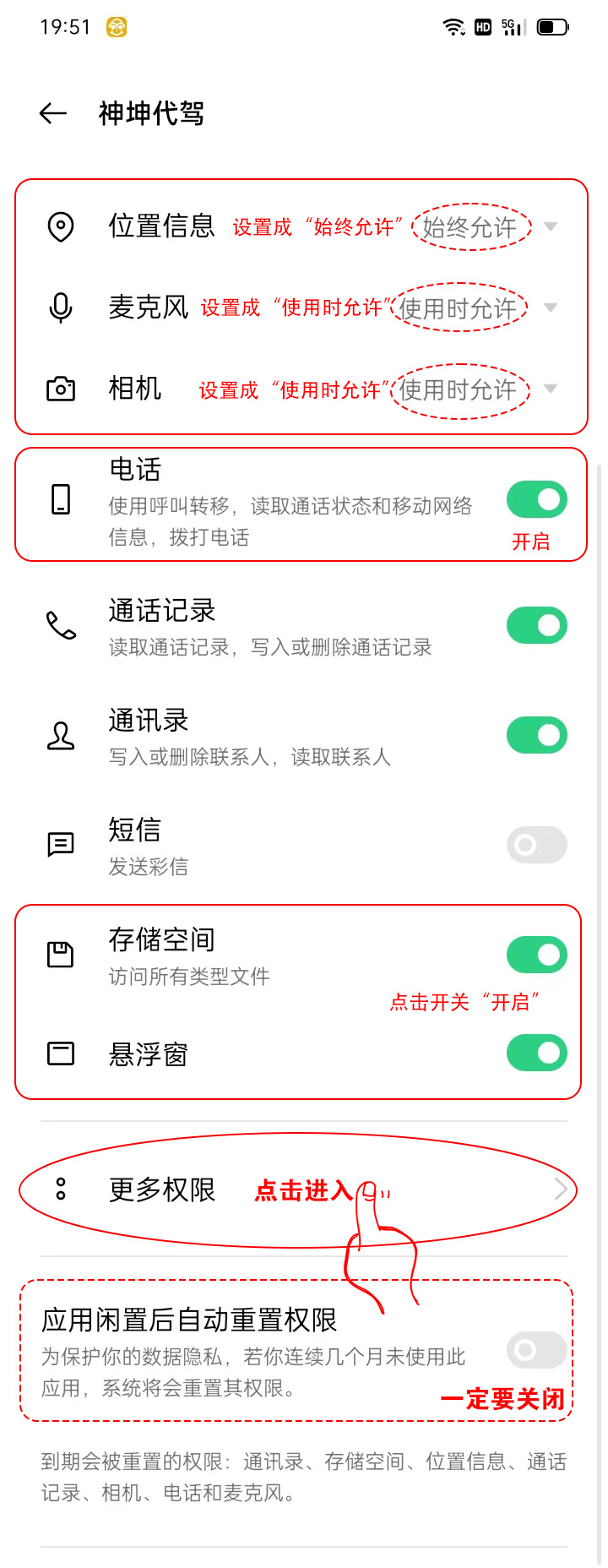Change the 麦克风 permission setting

coord(550,308)
